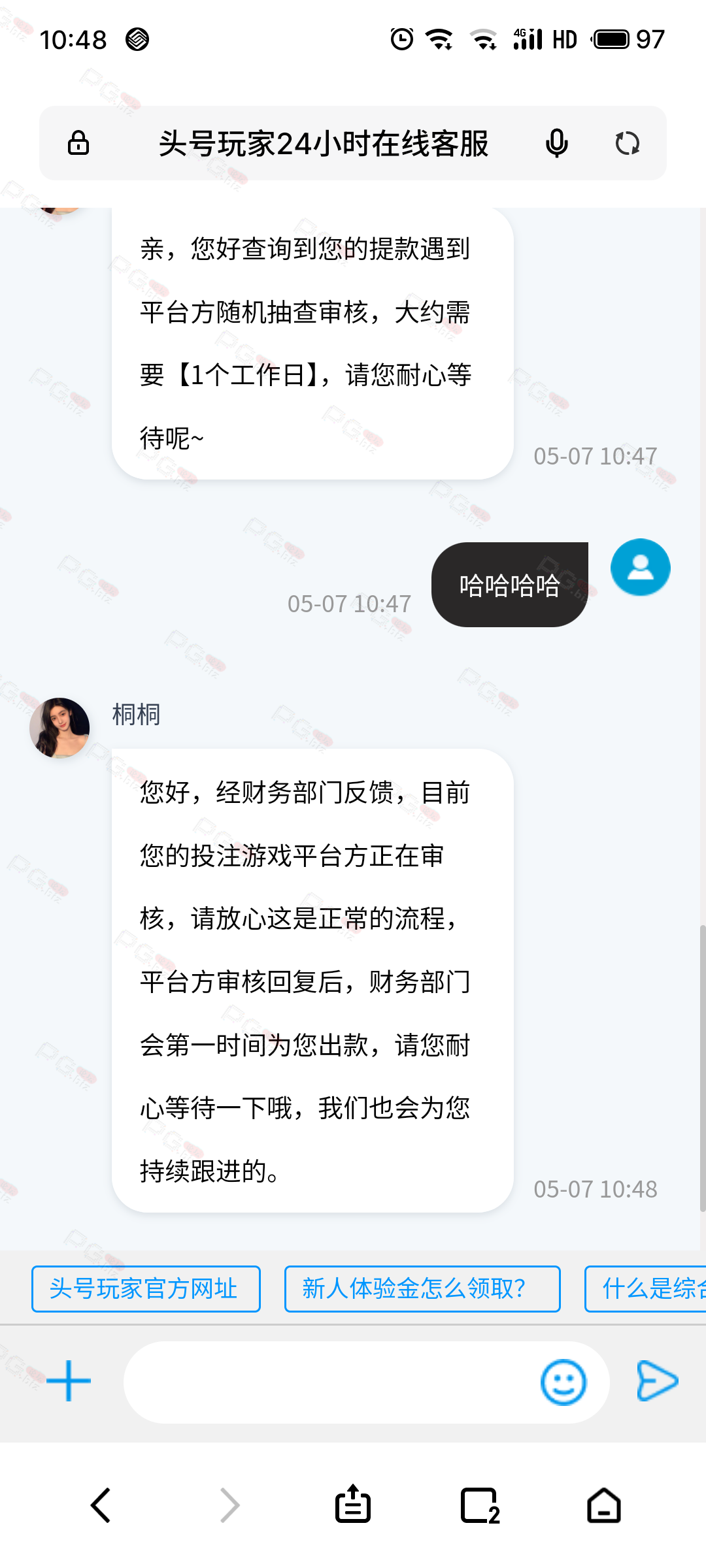Open the plus attachment menu
The image size is (706, 1568).
tap(69, 1381)
